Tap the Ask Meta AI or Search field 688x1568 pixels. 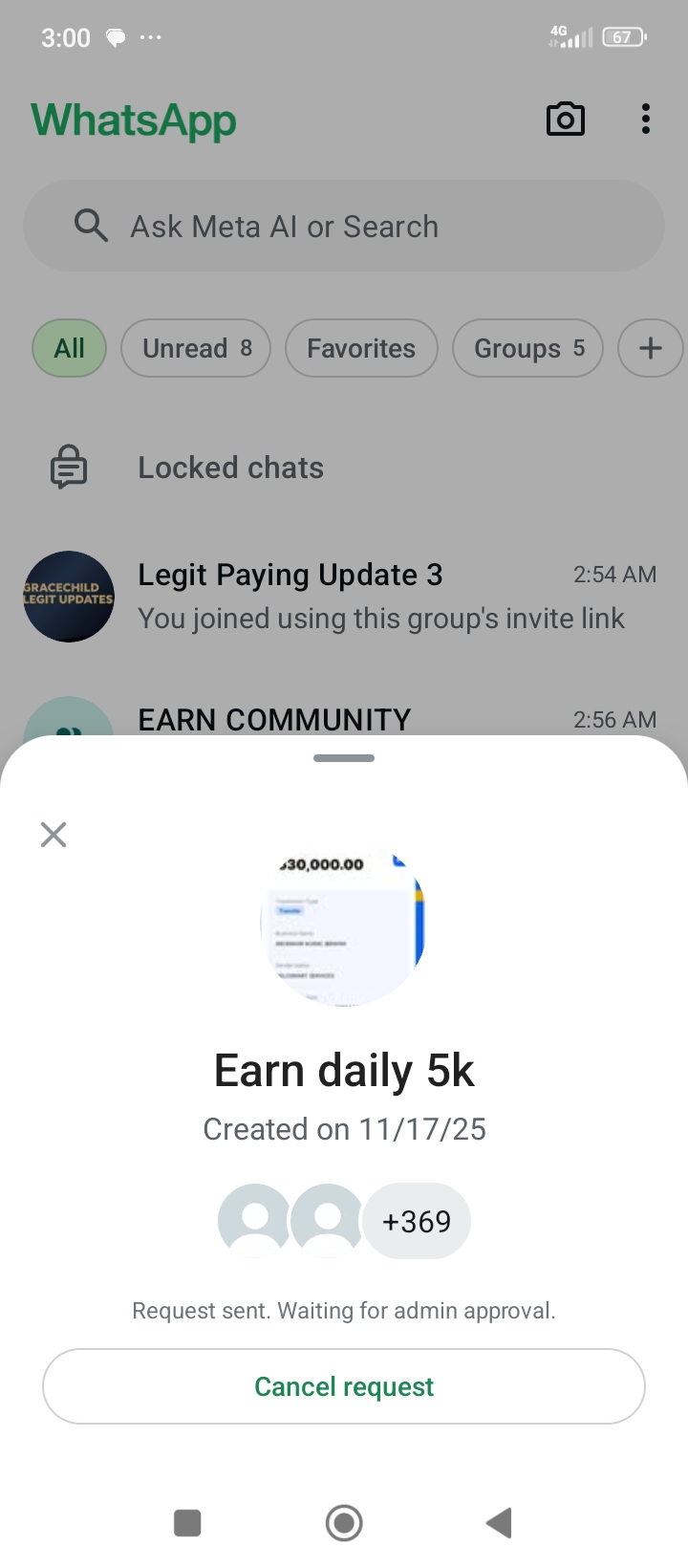(344, 227)
